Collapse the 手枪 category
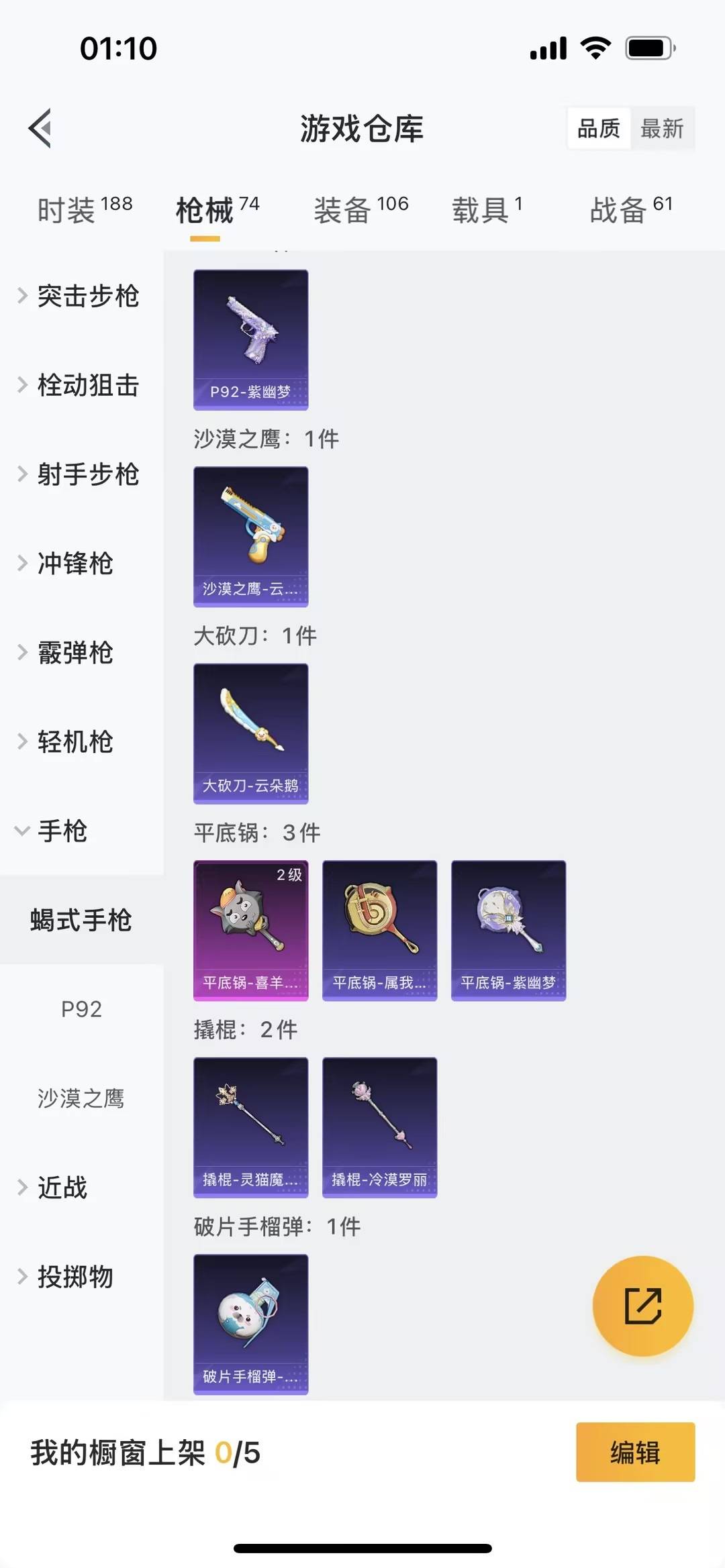 pos(62,831)
